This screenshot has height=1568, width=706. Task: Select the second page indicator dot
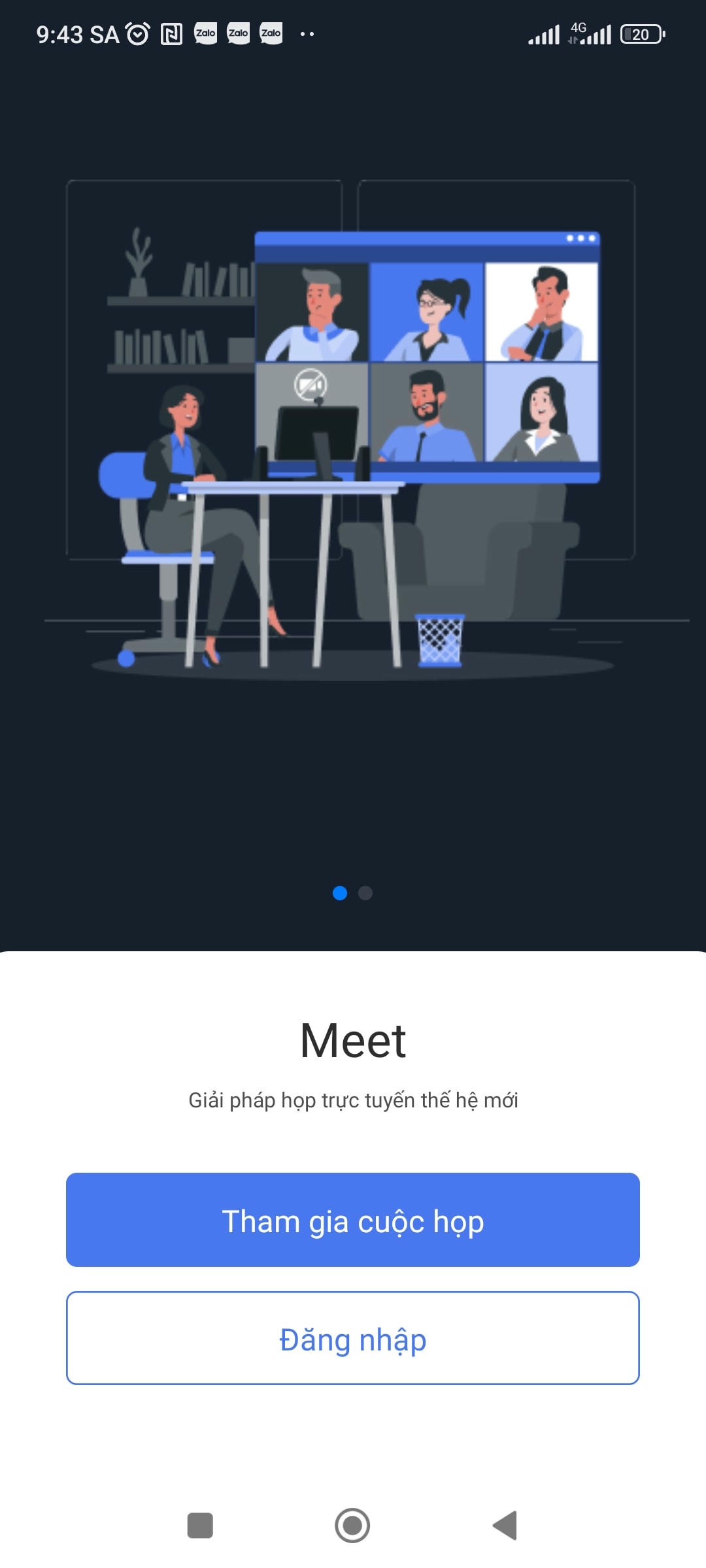tap(365, 892)
